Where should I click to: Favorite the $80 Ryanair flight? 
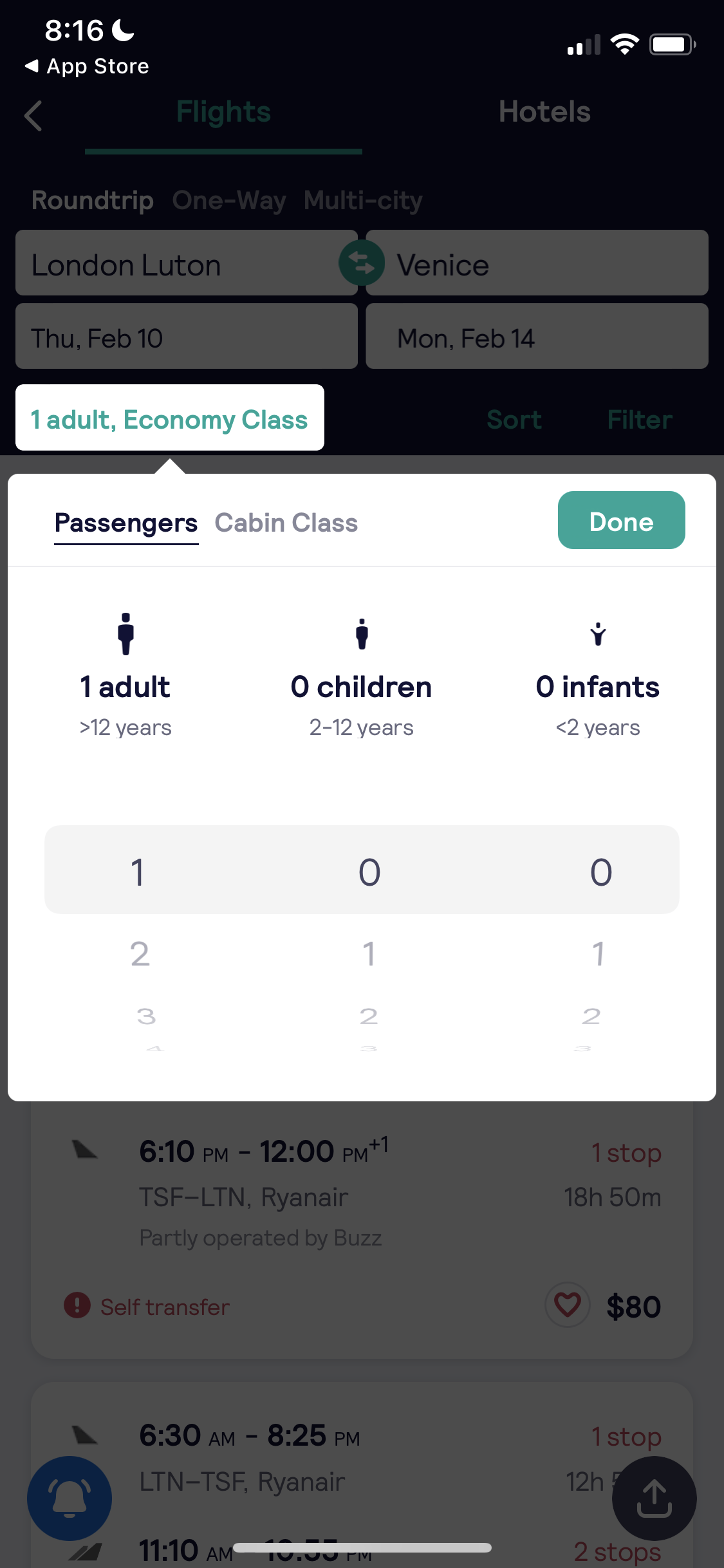(567, 1305)
